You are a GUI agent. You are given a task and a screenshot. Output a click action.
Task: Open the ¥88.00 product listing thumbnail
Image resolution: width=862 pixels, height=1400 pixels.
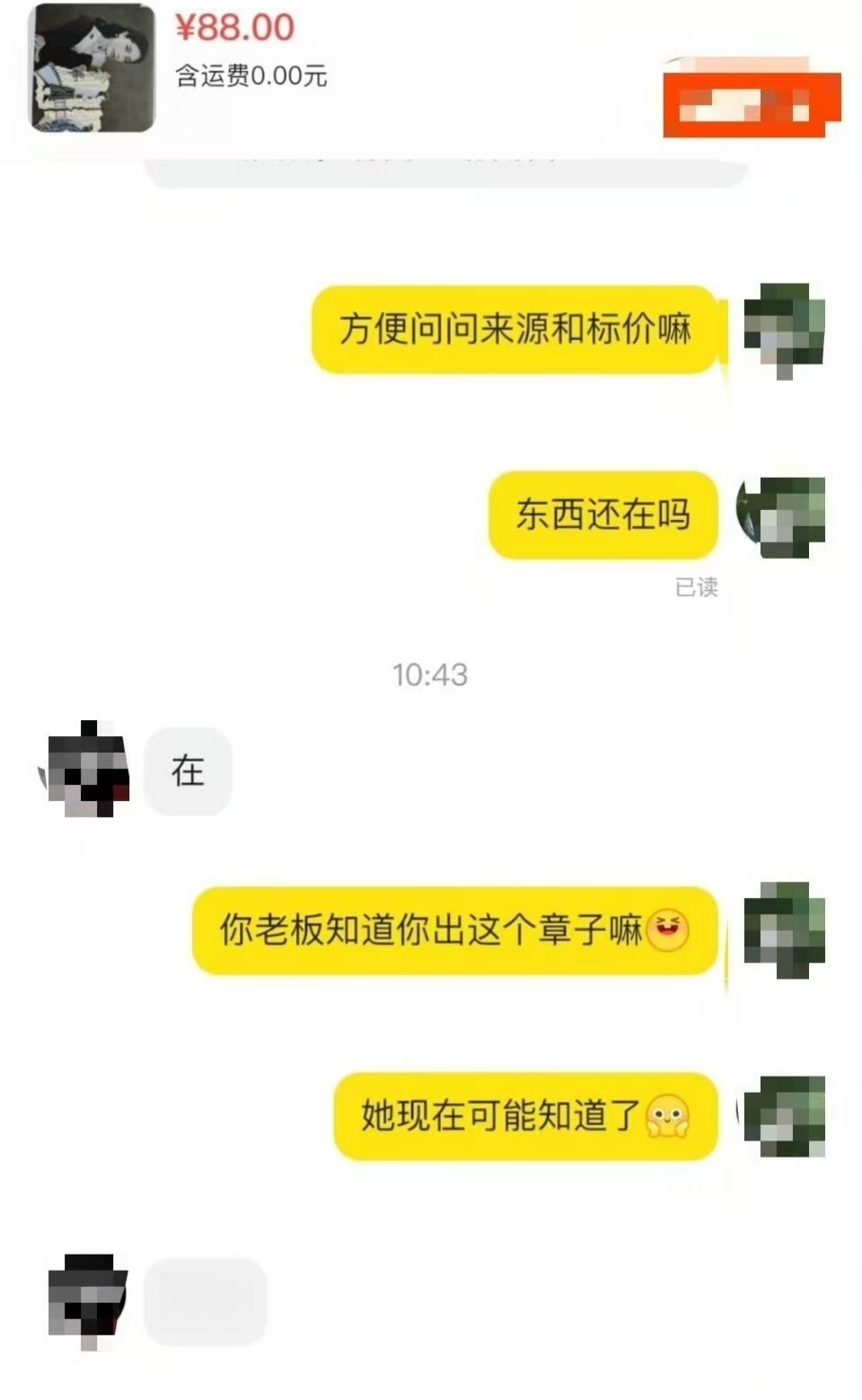click(x=92, y=68)
